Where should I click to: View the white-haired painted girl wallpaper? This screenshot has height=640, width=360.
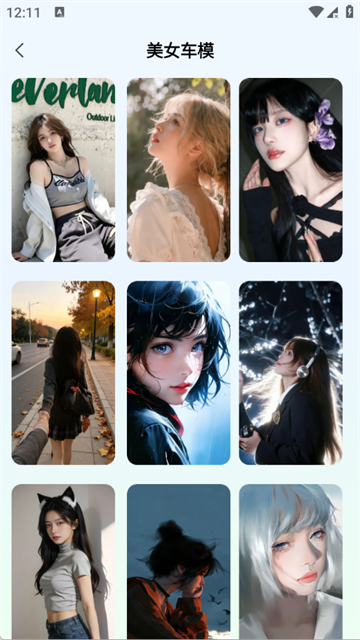[x=291, y=562]
